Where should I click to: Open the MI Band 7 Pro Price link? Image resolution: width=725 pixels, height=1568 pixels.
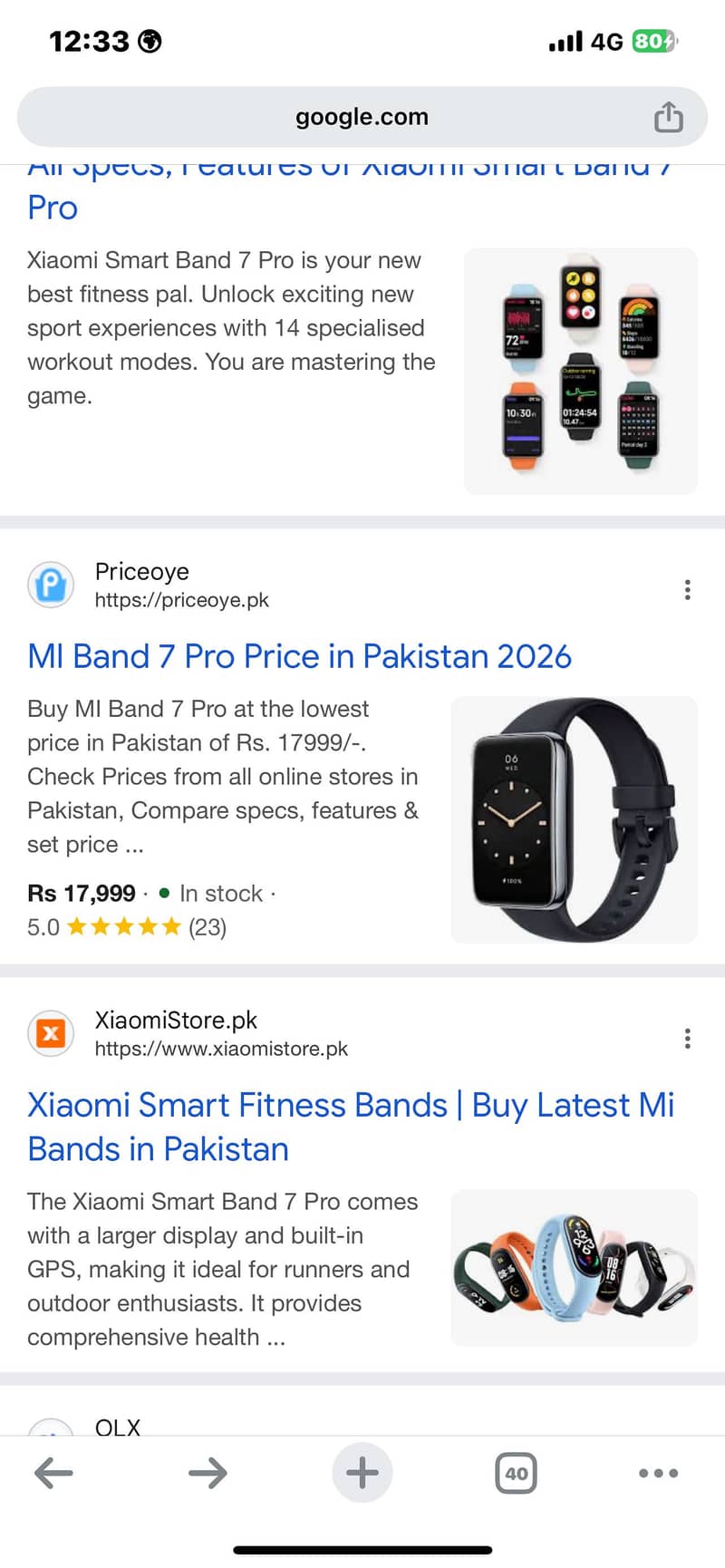point(299,656)
